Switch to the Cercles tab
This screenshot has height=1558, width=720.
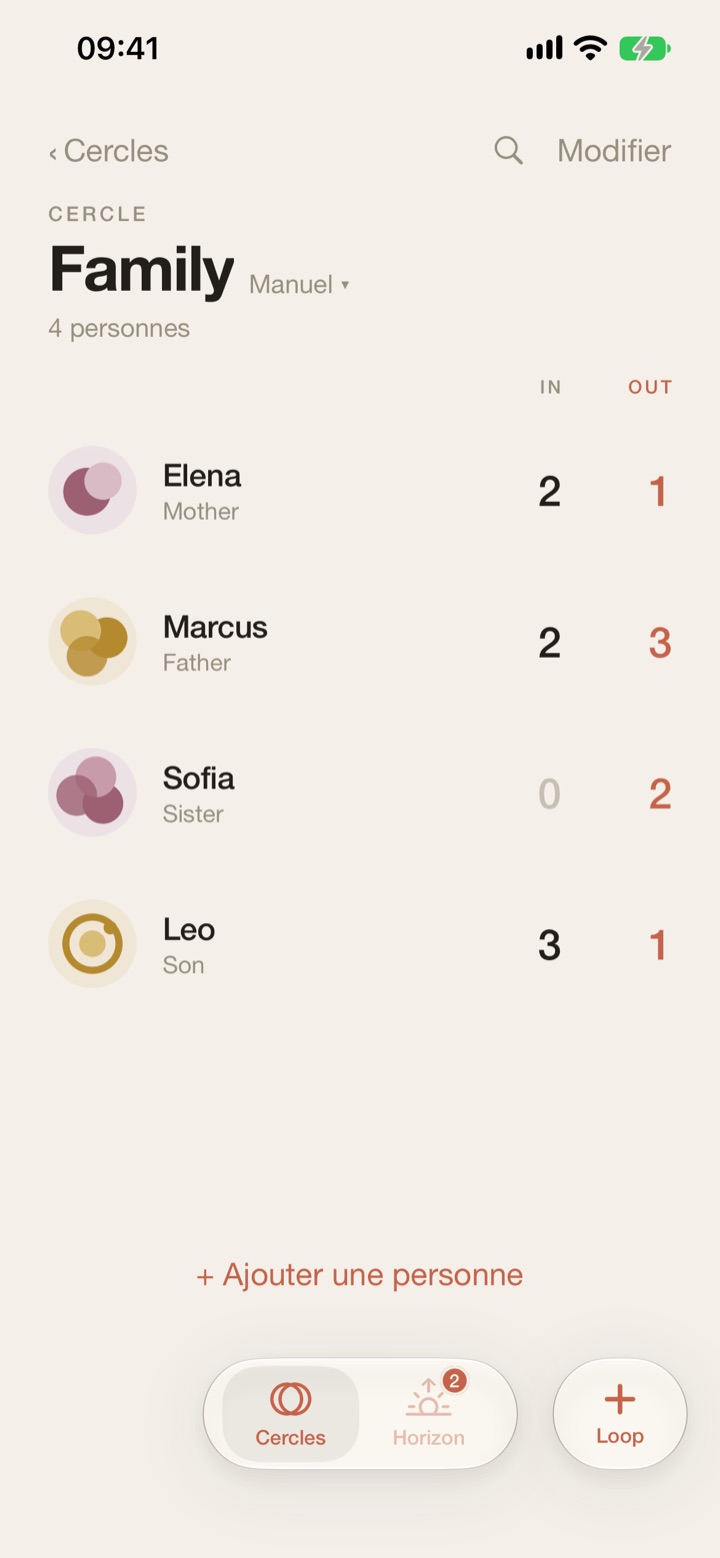290,1414
